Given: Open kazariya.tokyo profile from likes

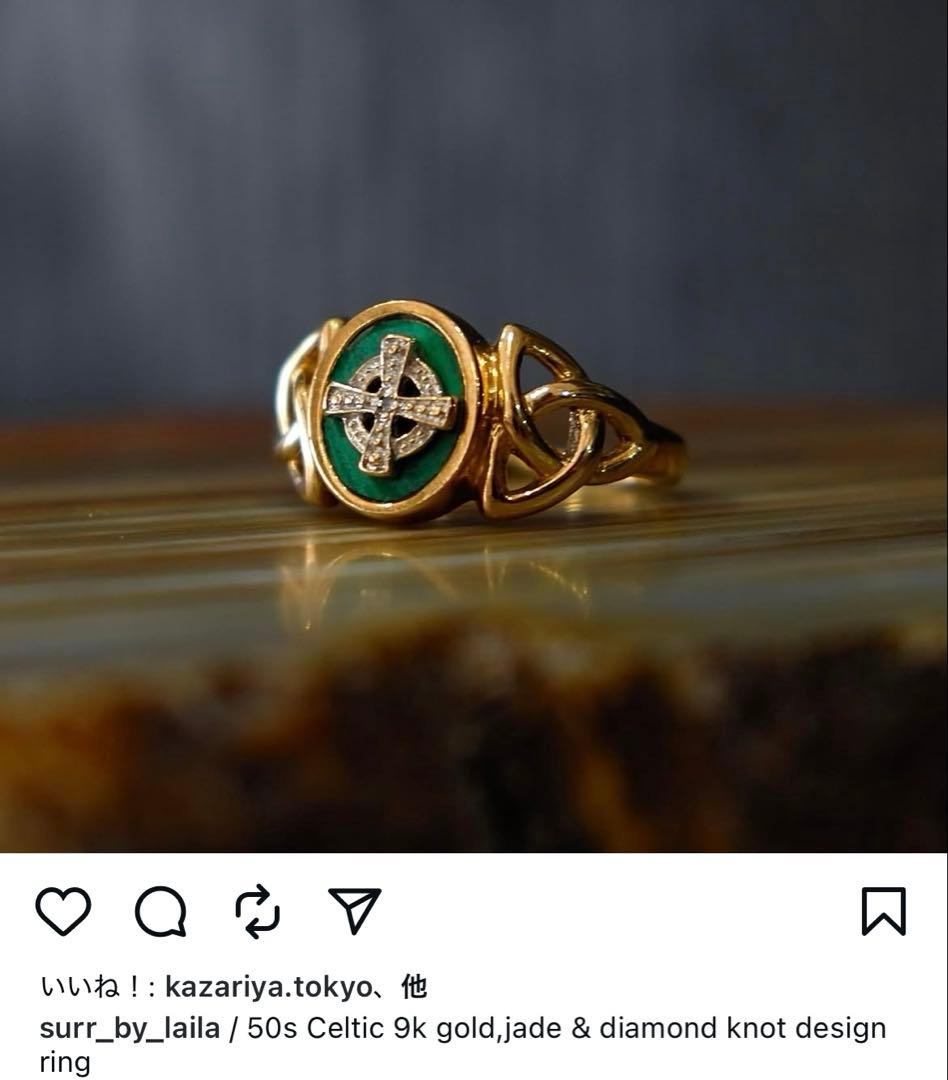Looking at the screenshot, I should pyautogui.click(x=267, y=988).
